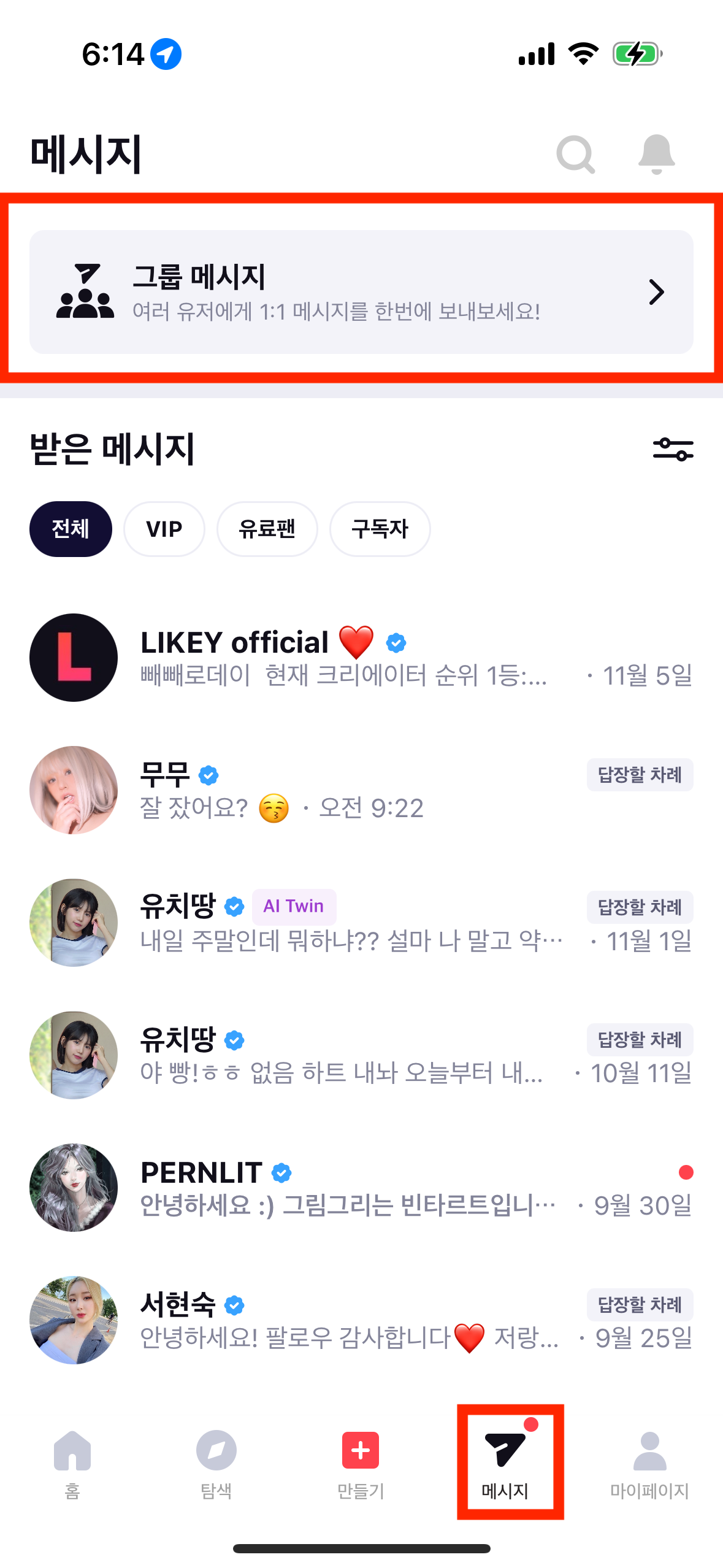This screenshot has height=1568, width=723.
Task: Tap the 만들기 create button
Action: [361, 1464]
